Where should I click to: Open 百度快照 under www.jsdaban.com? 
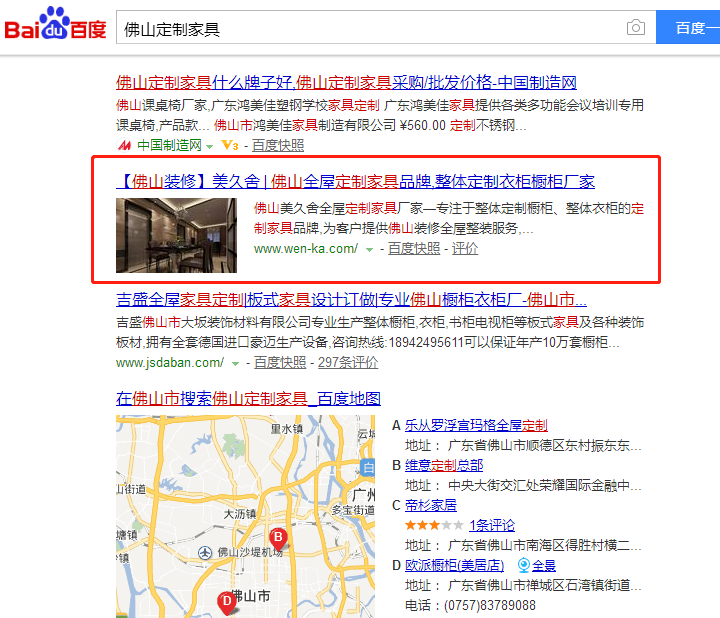click(279, 362)
